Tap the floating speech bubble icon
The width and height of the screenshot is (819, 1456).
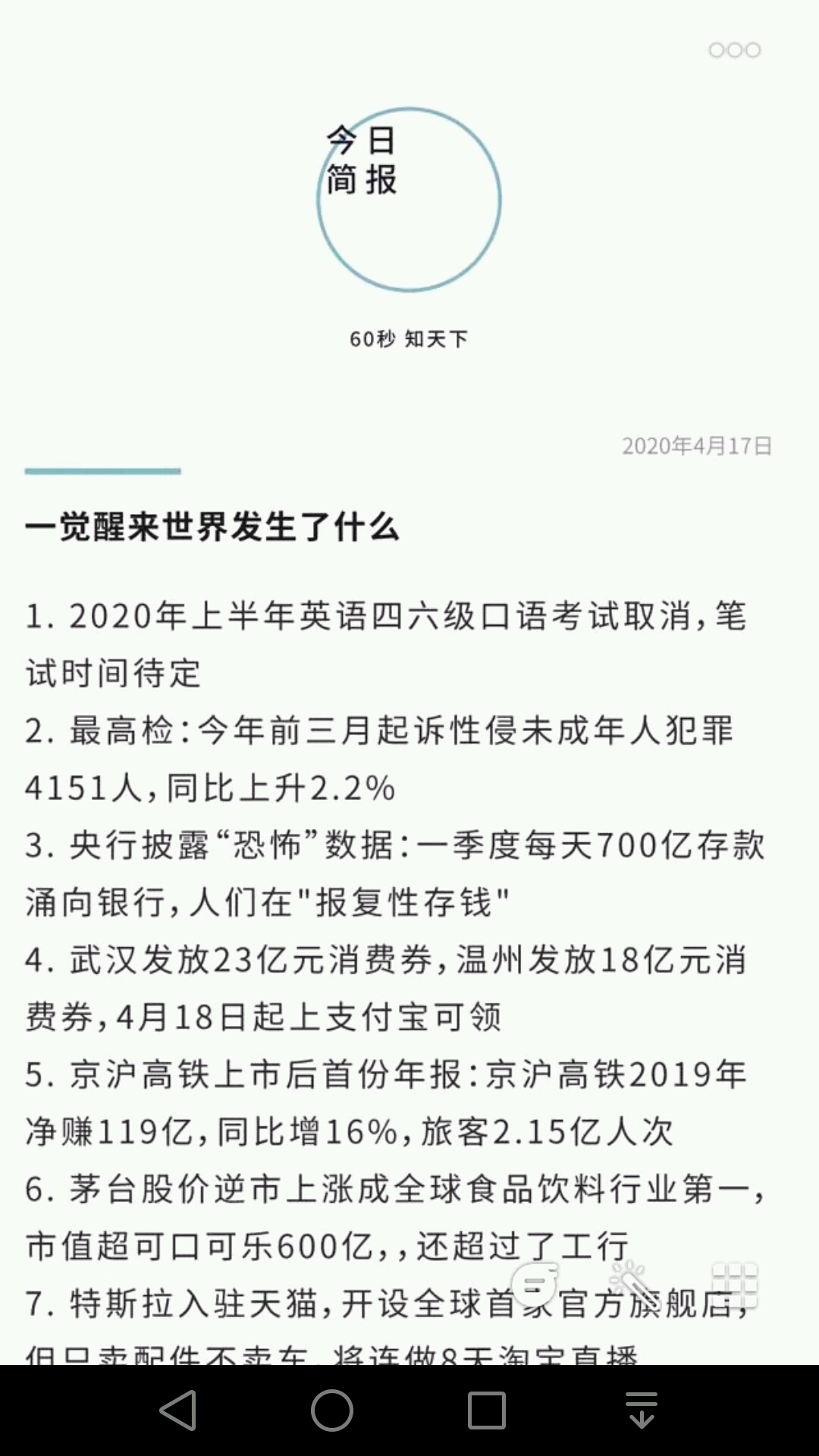[535, 1285]
